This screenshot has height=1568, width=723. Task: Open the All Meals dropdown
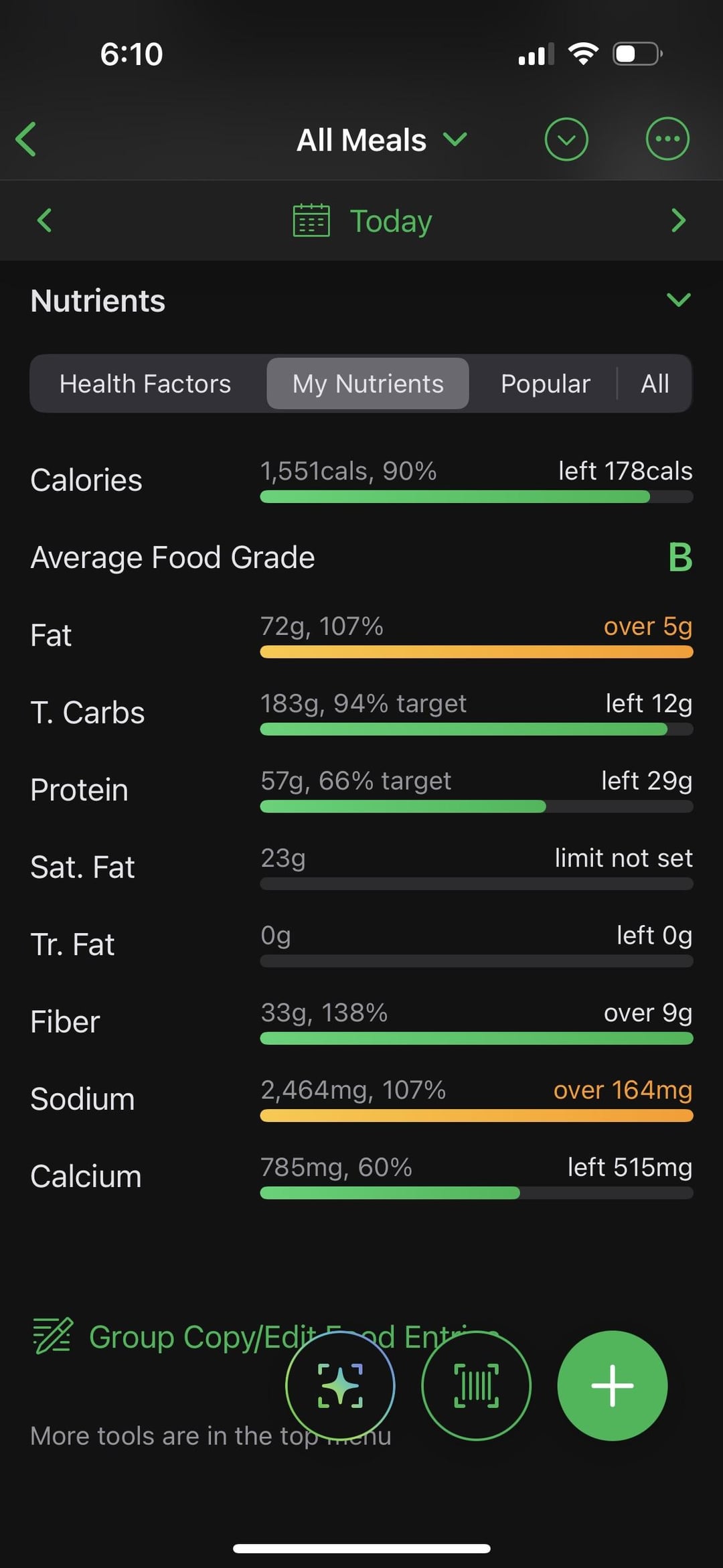coord(382,140)
